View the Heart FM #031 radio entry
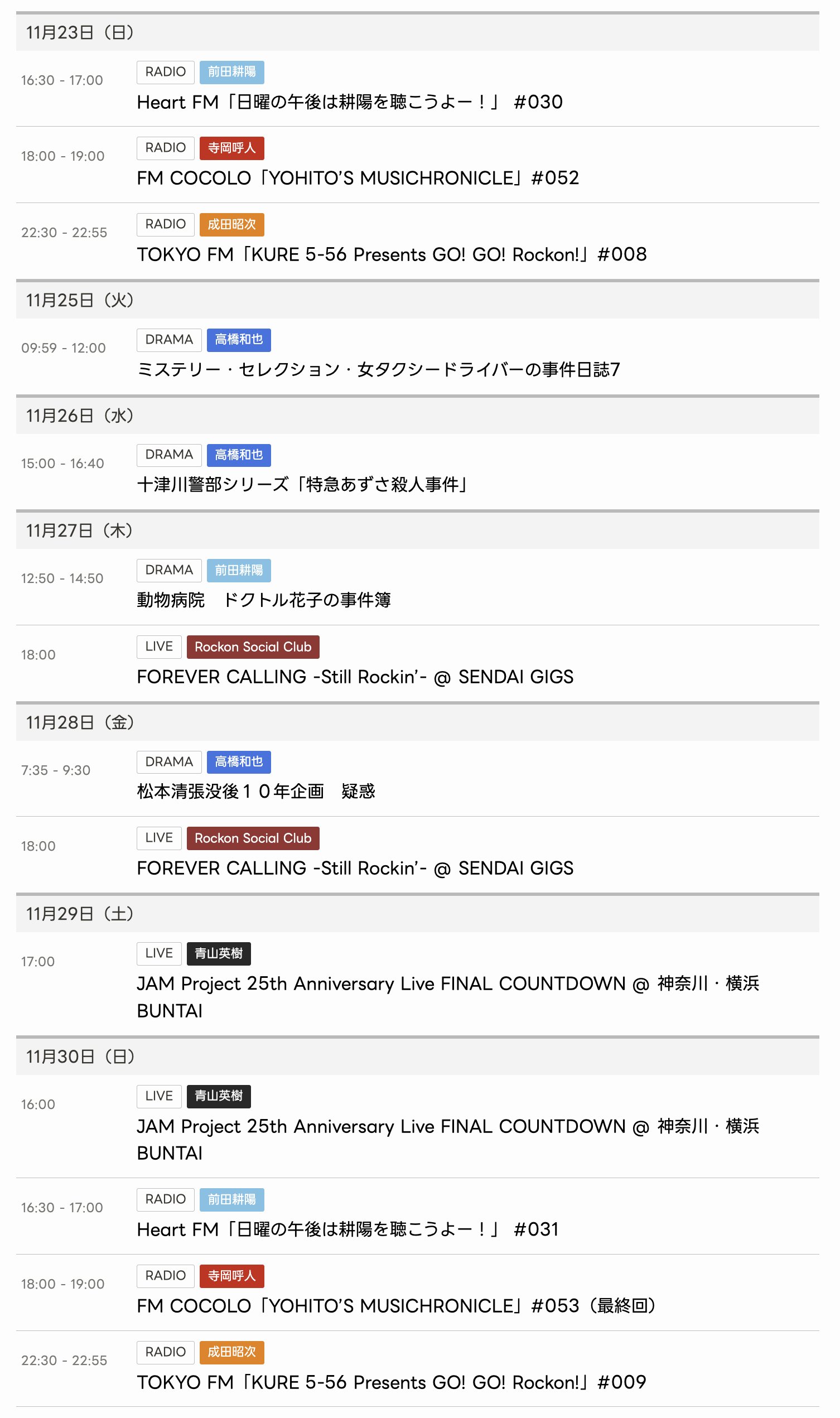 (347, 1229)
